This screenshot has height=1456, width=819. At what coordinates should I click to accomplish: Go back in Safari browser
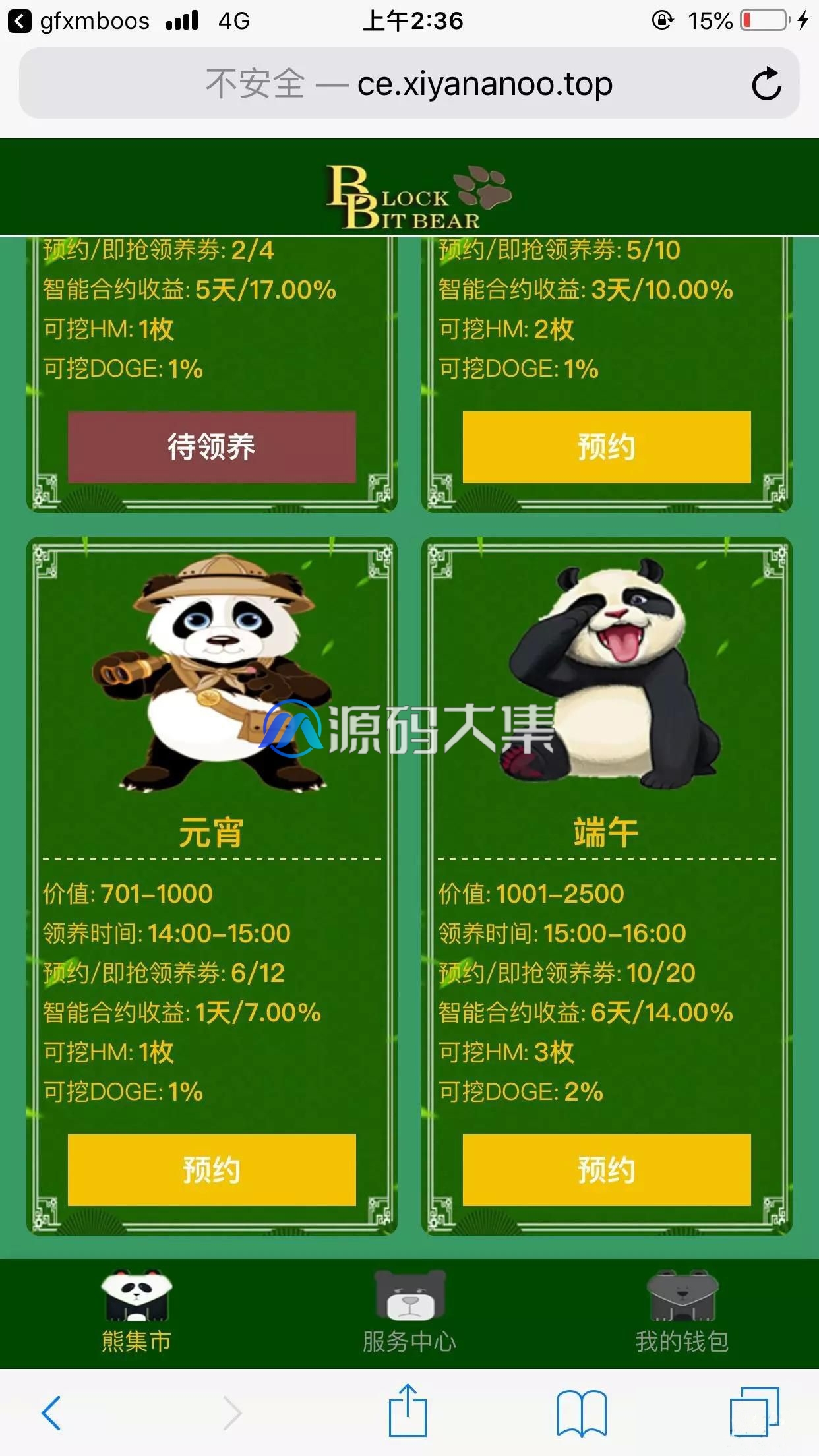(x=51, y=1412)
